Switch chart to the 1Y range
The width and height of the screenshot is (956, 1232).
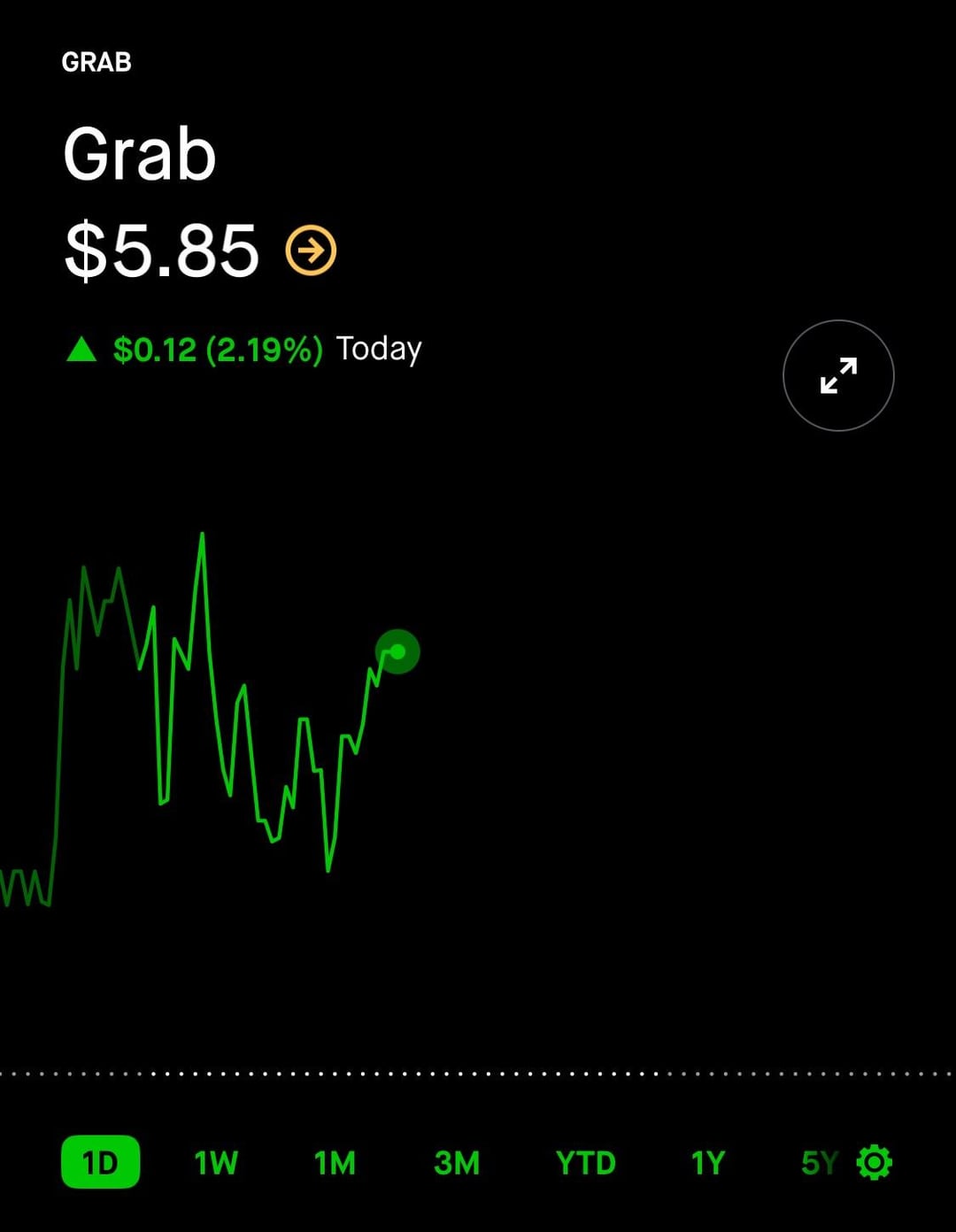pos(708,1162)
